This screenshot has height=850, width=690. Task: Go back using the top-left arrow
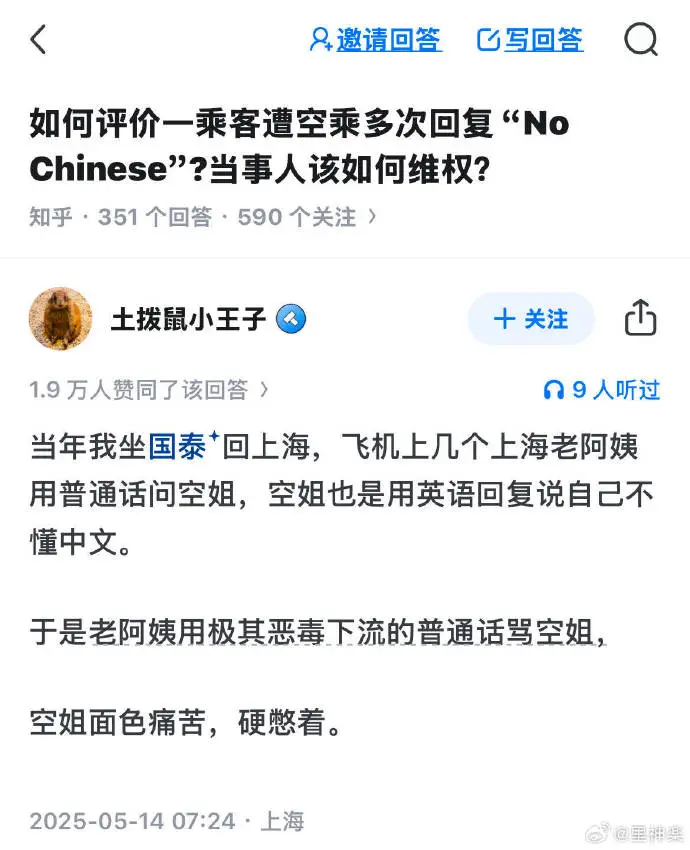39,40
